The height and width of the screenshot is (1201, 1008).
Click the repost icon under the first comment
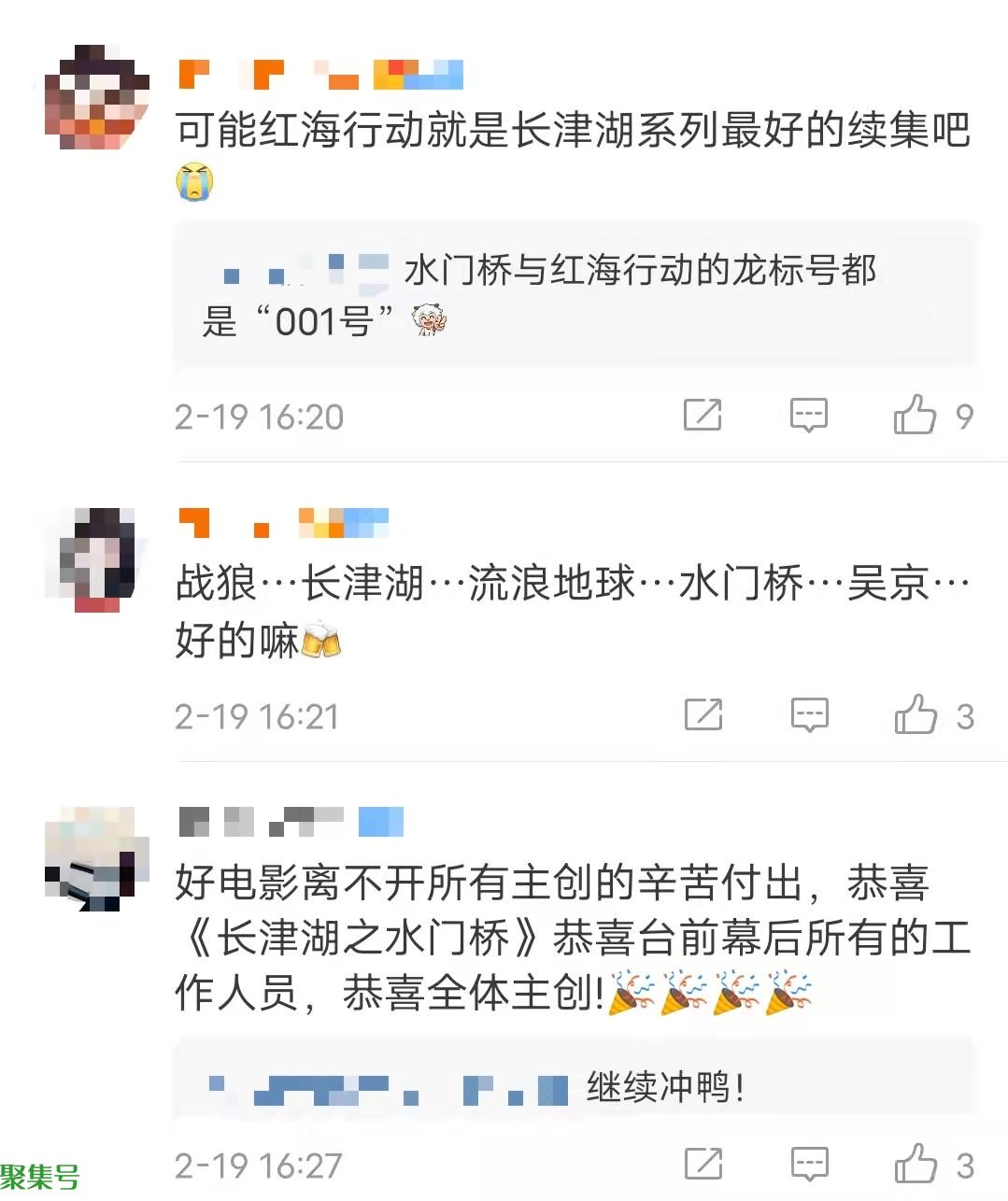pos(703,416)
